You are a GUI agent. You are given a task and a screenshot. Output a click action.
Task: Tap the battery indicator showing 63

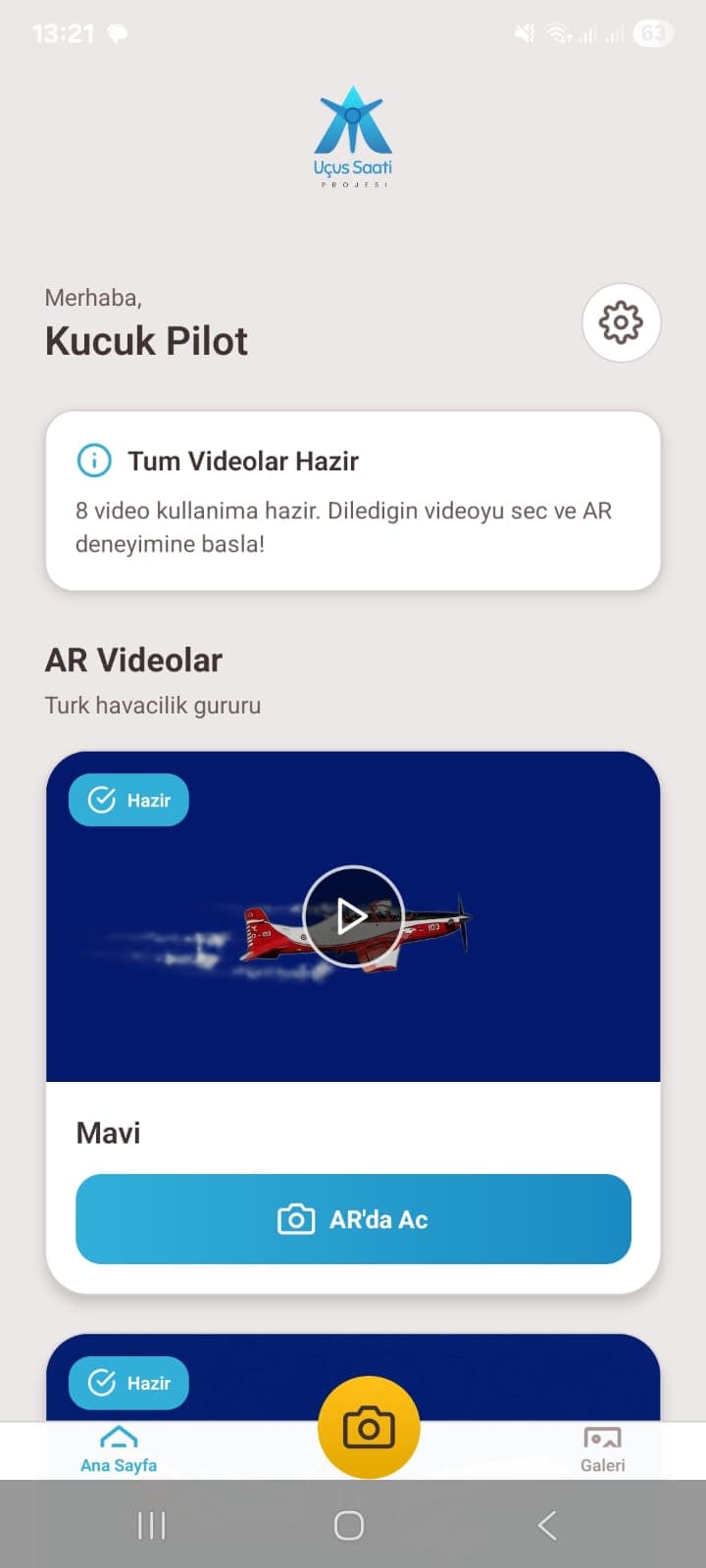click(x=652, y=33)
